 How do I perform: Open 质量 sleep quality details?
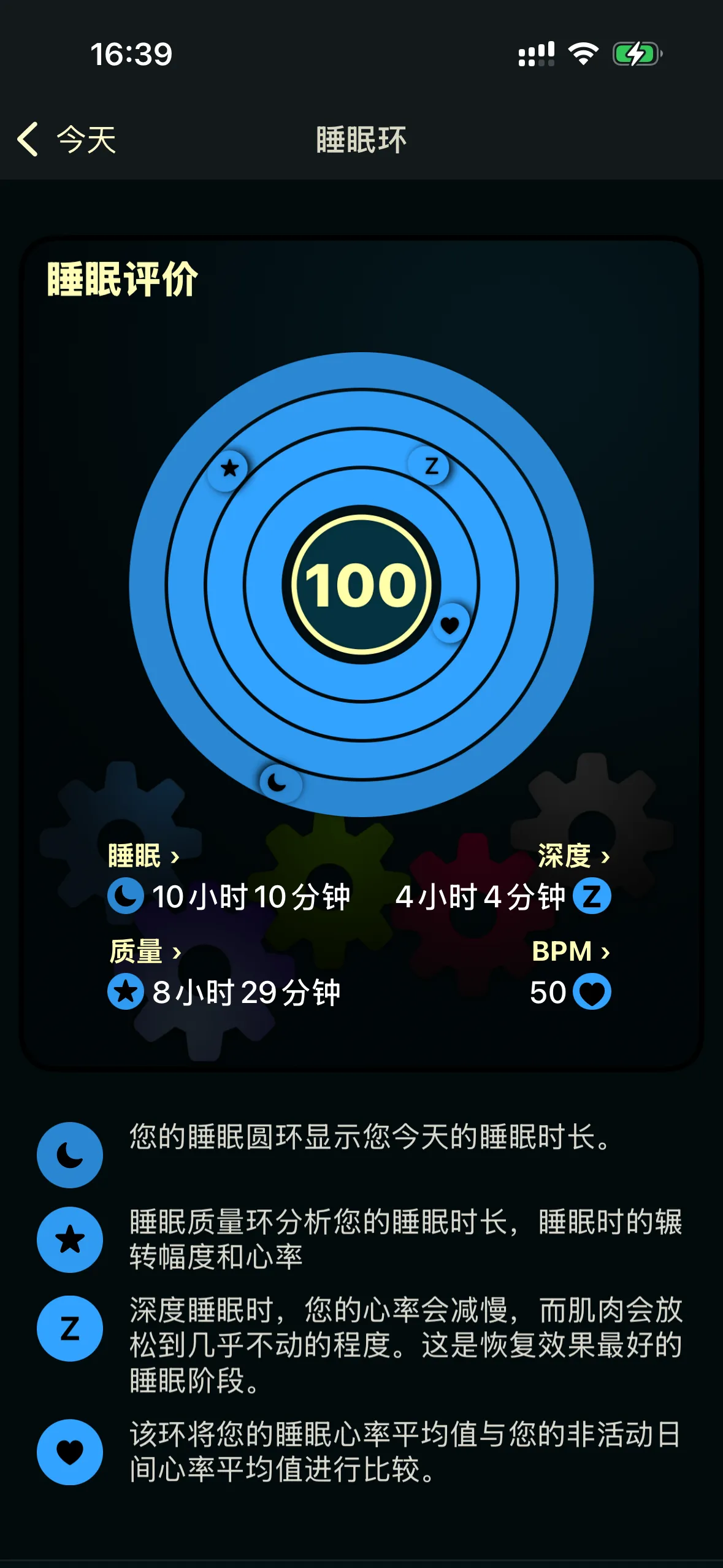[145, 951]
